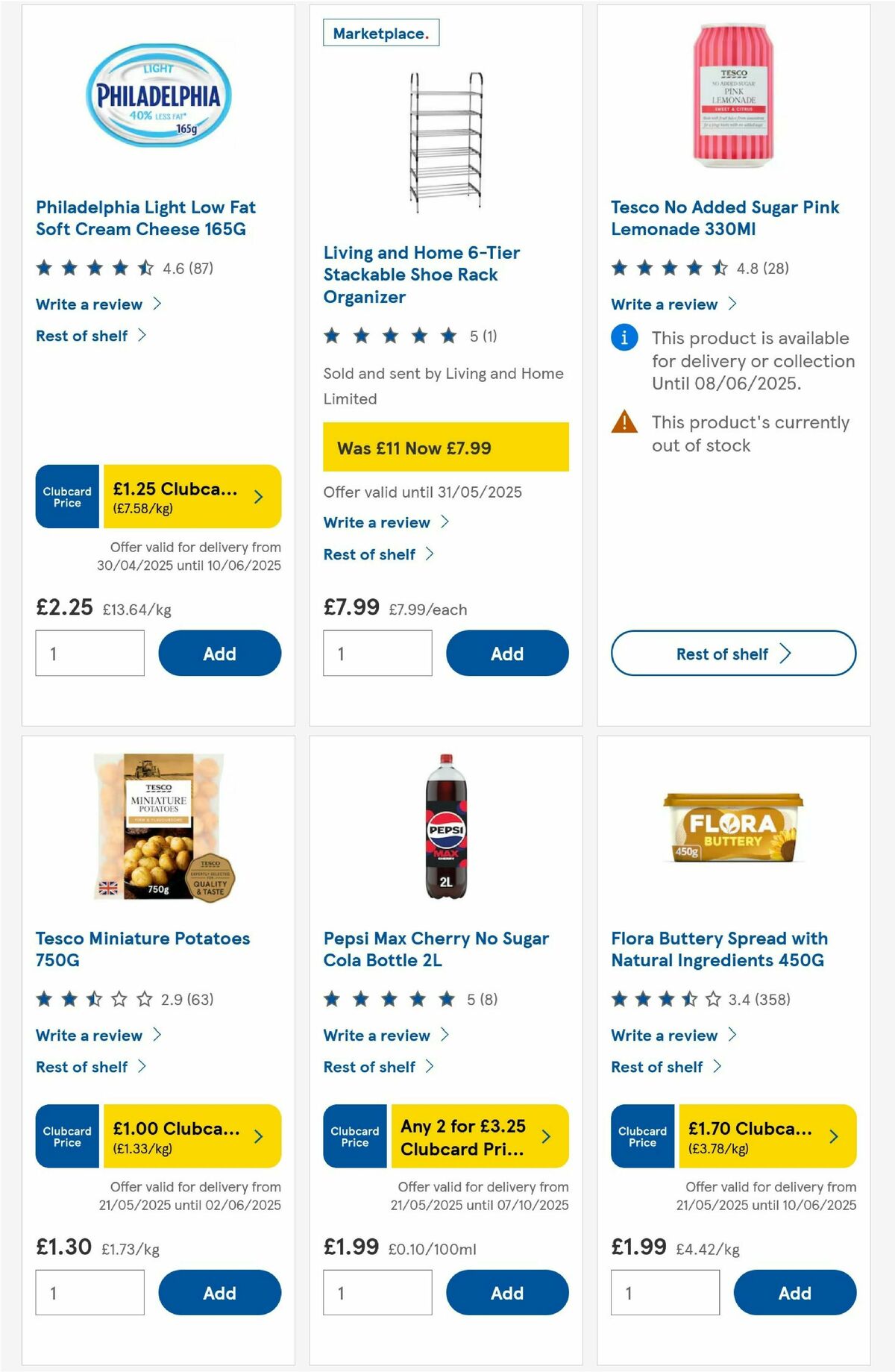Click the star rating for Tesco Miniature Potatoes
895x1372 pixels.
coord(93,998)
